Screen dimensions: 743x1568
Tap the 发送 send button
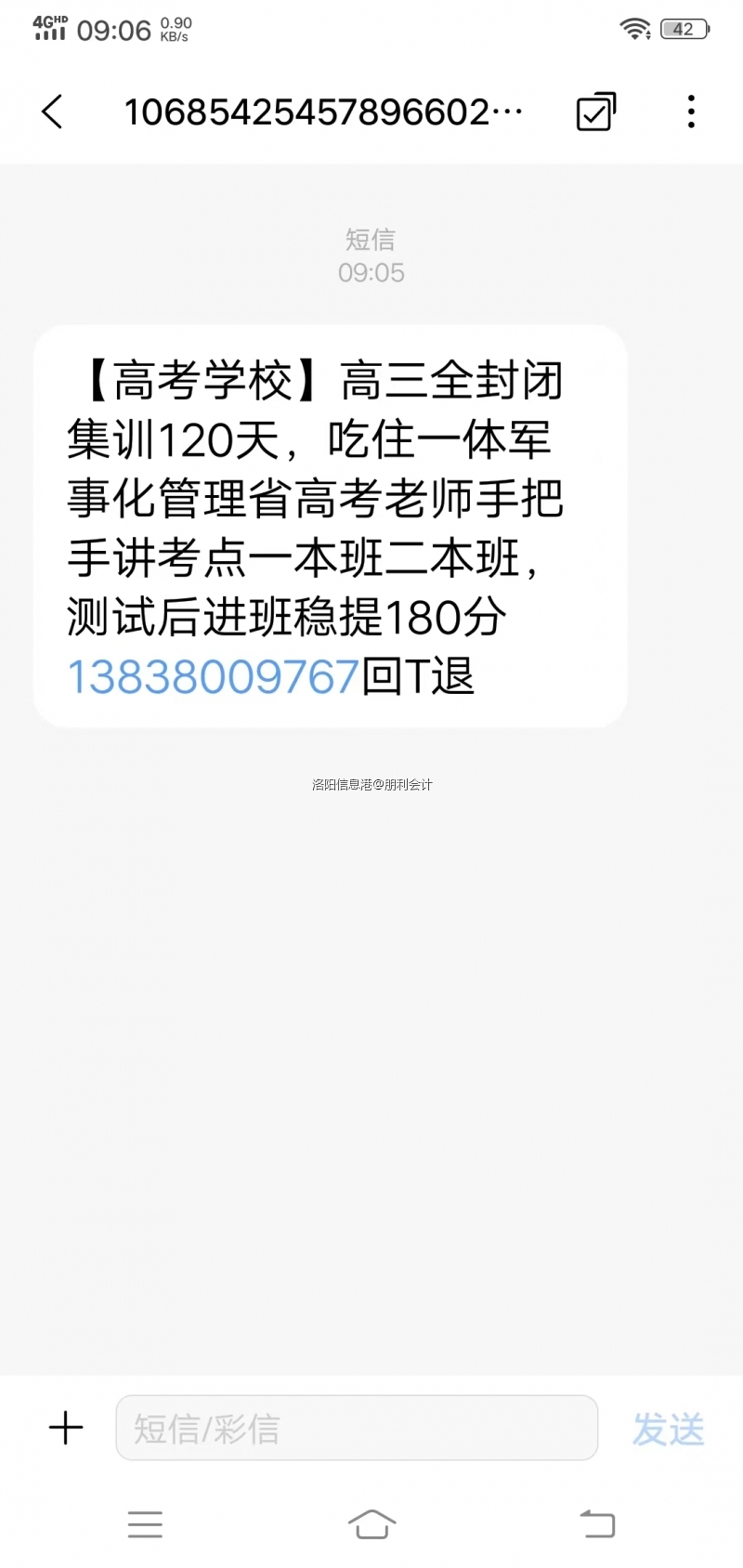pyautogui.click(x=668, y=1429)
